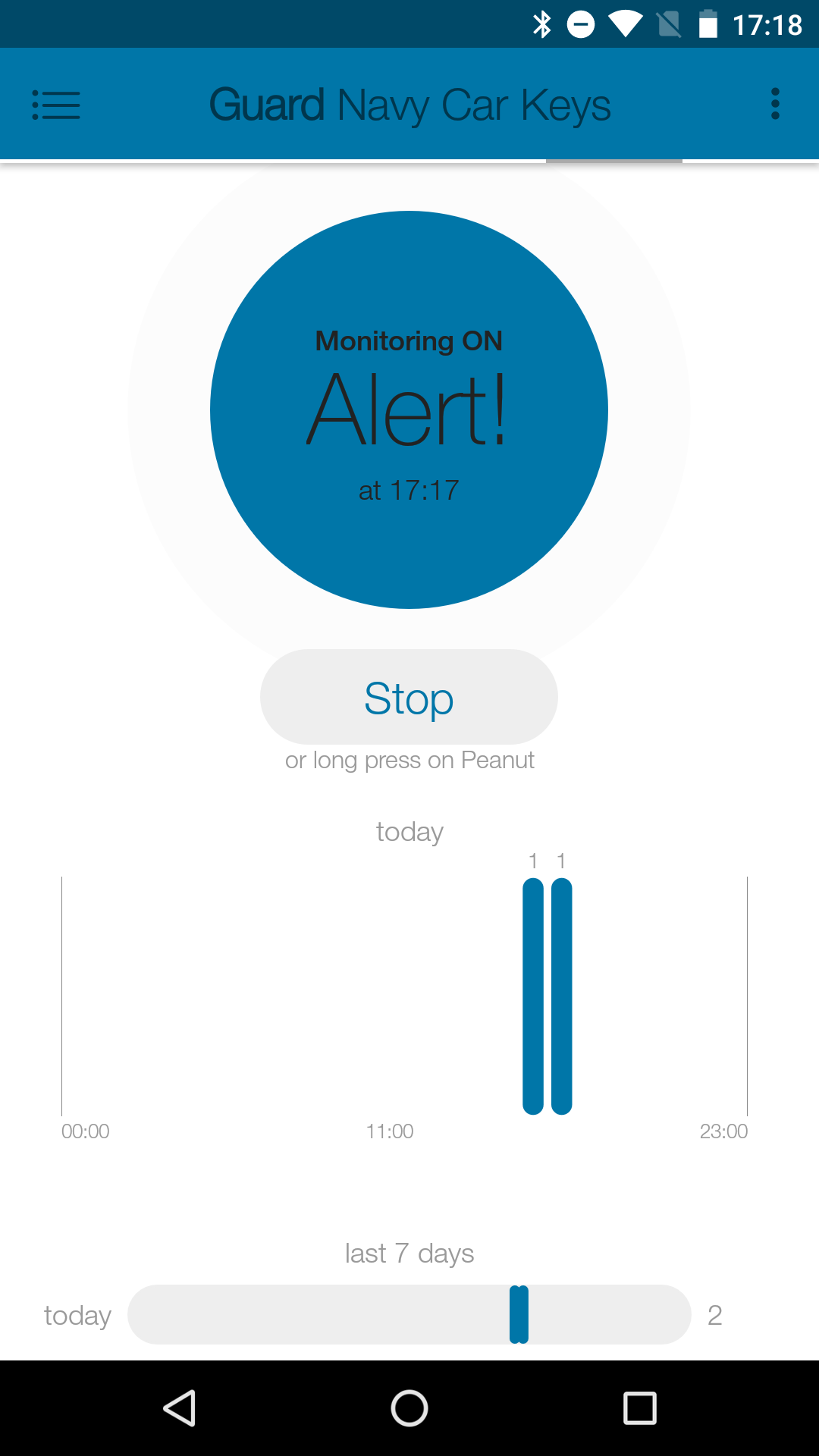Tap the Do Not Disturb status icon
The image size is (819, 1456).
coord(581,24)
